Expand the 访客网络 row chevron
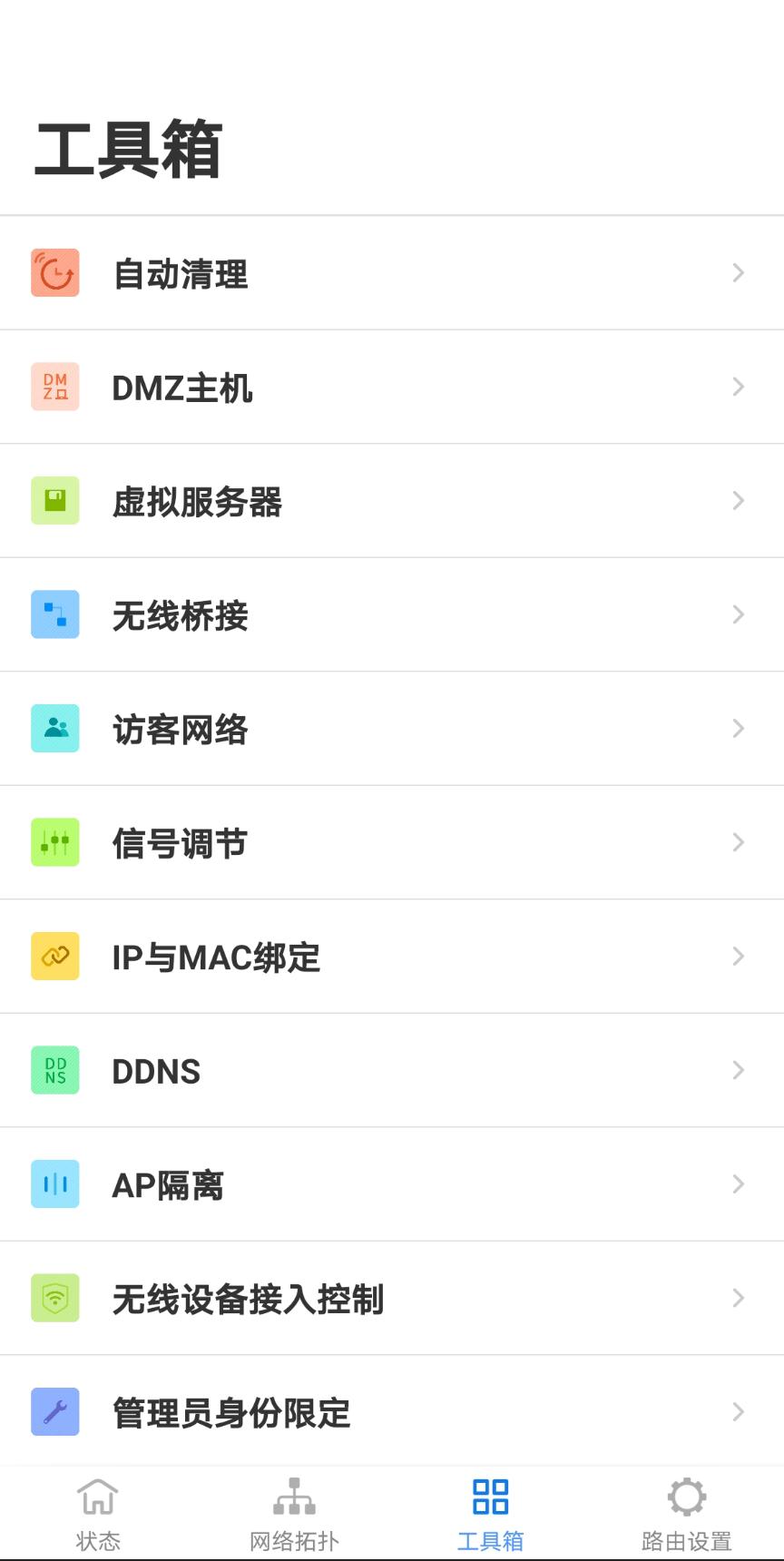 point(738,729)
